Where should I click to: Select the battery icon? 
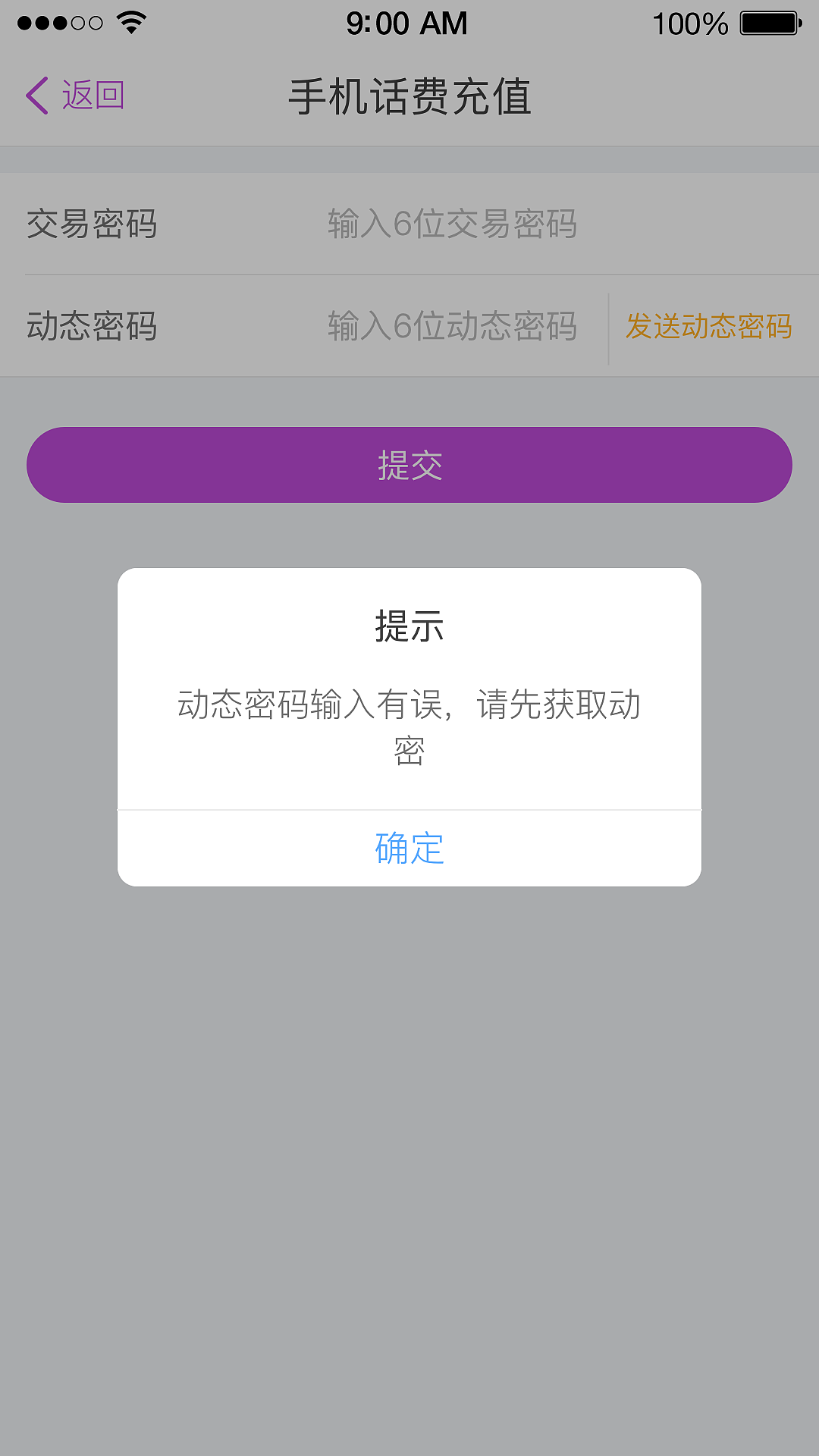point(768,23)
